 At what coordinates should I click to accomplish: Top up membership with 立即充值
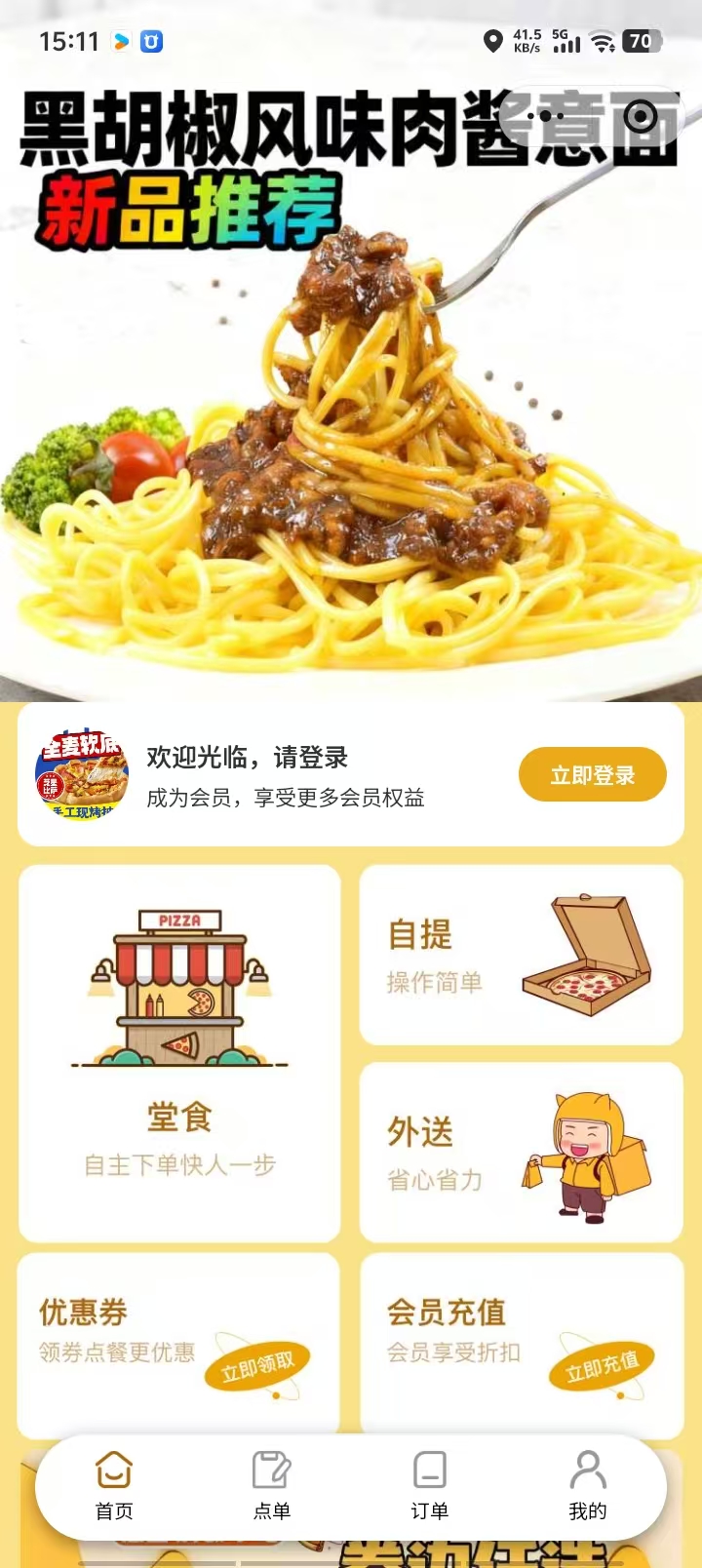pyautogui.click(x=602, y=1366)
